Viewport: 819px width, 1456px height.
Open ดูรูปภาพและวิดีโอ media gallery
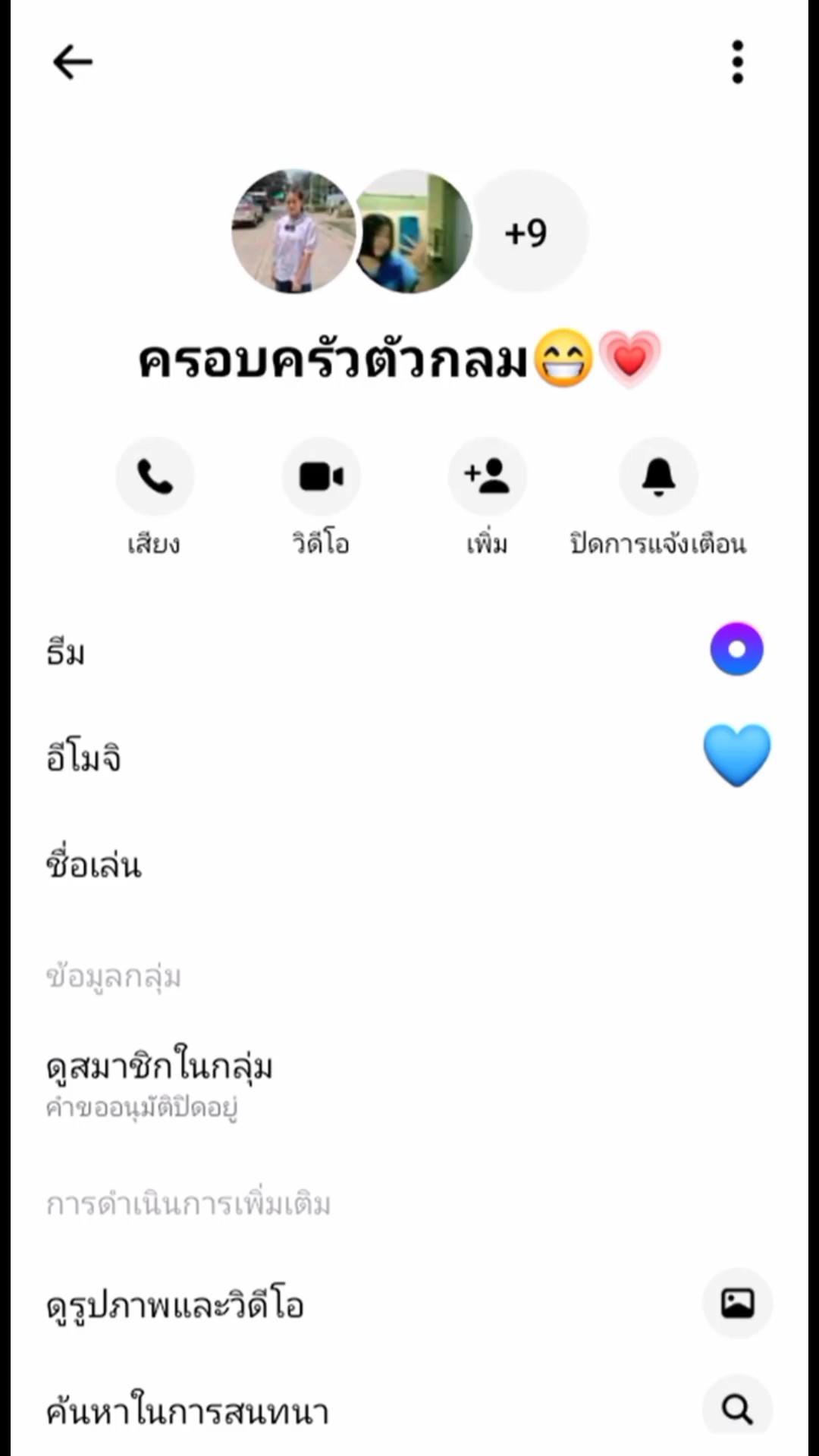tap(409, 1304)
